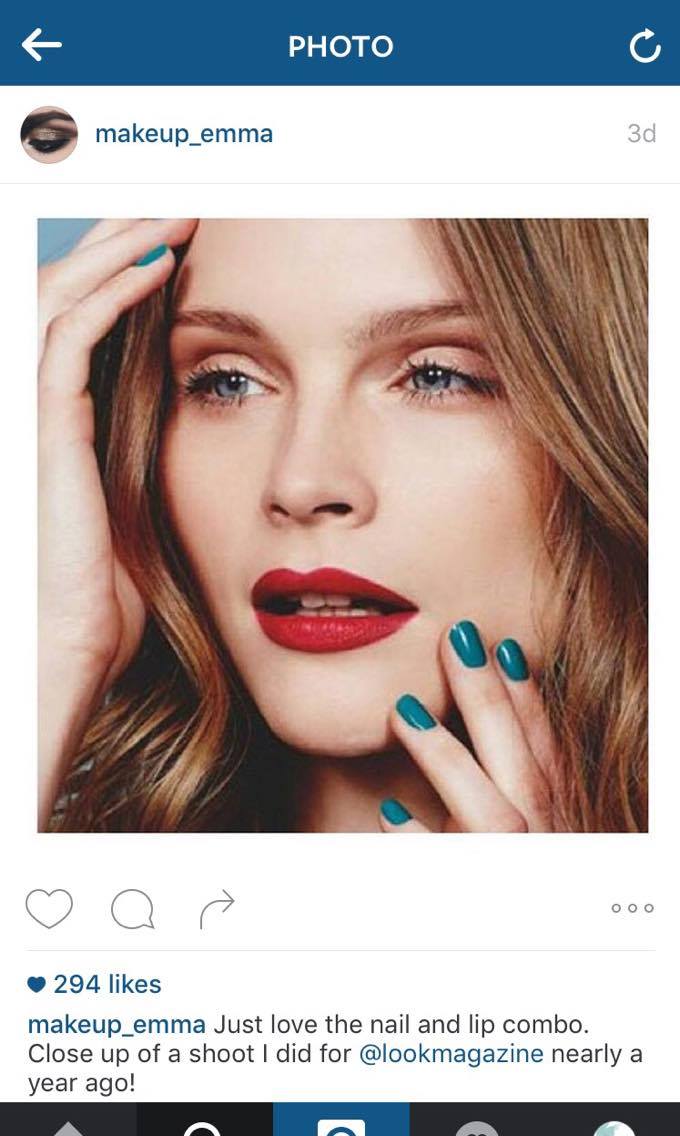The width and height of the screenshot is (680, 1136).
Task: Refresh the photo page
Action: pyautogui.click(x=644, y=46)
